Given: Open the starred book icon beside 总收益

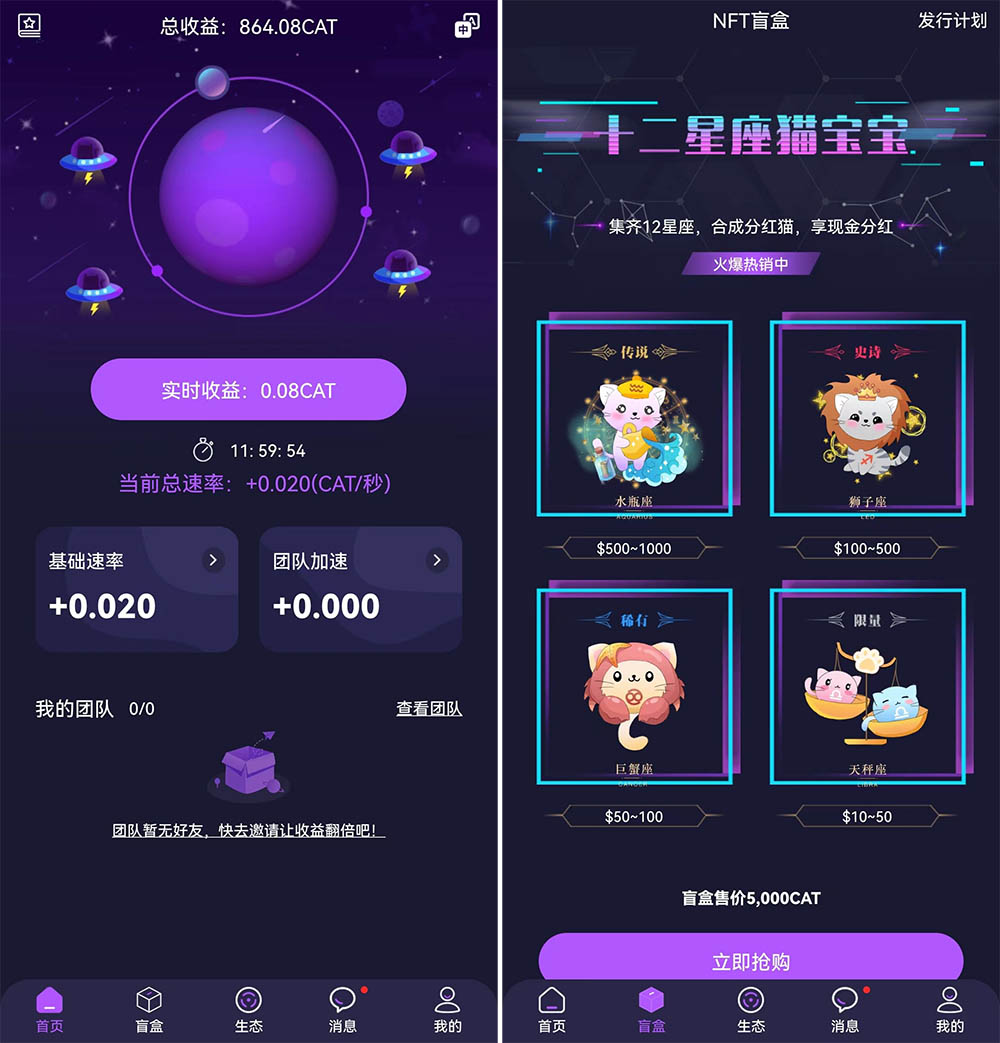Looking at the screenshot, I should (29, 25).
